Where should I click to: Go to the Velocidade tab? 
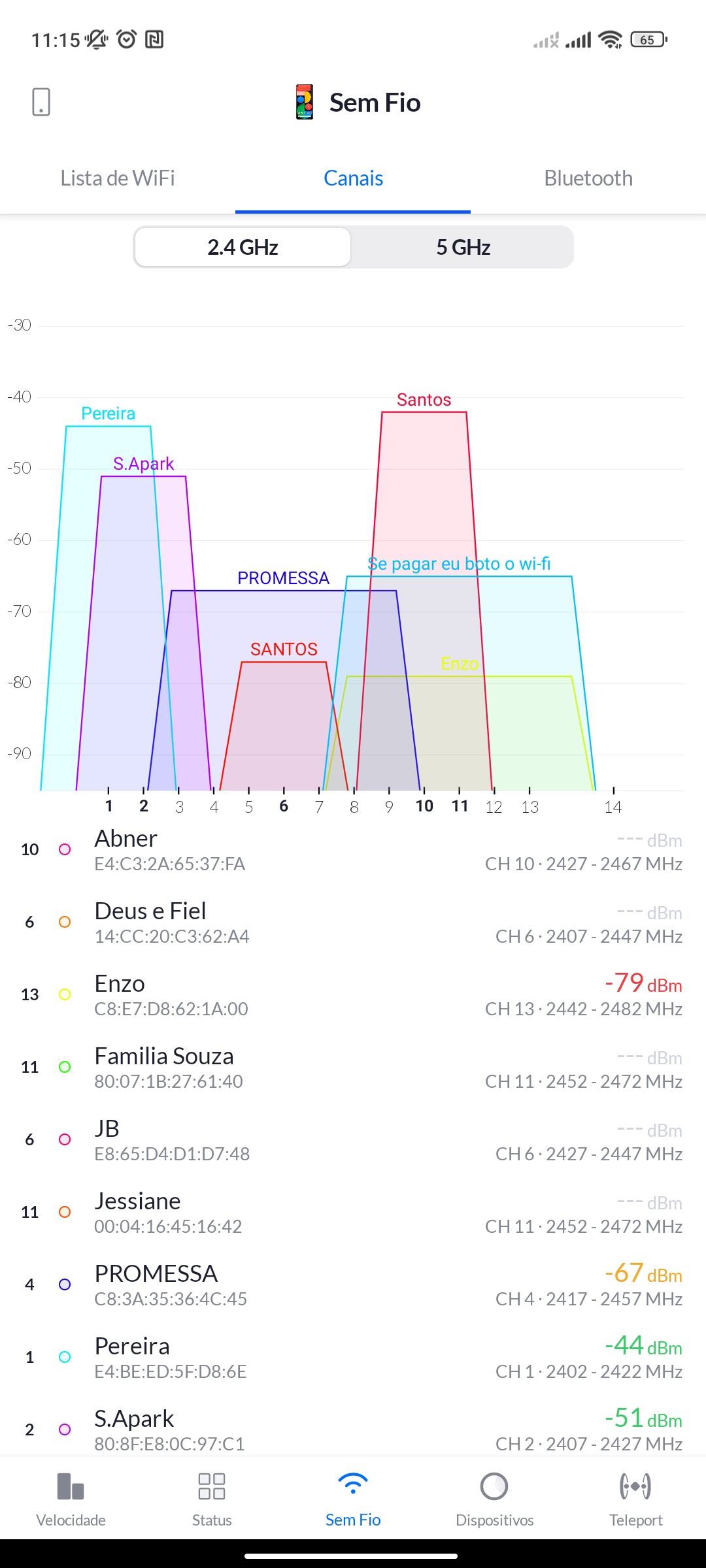[x=71, y=1497]
